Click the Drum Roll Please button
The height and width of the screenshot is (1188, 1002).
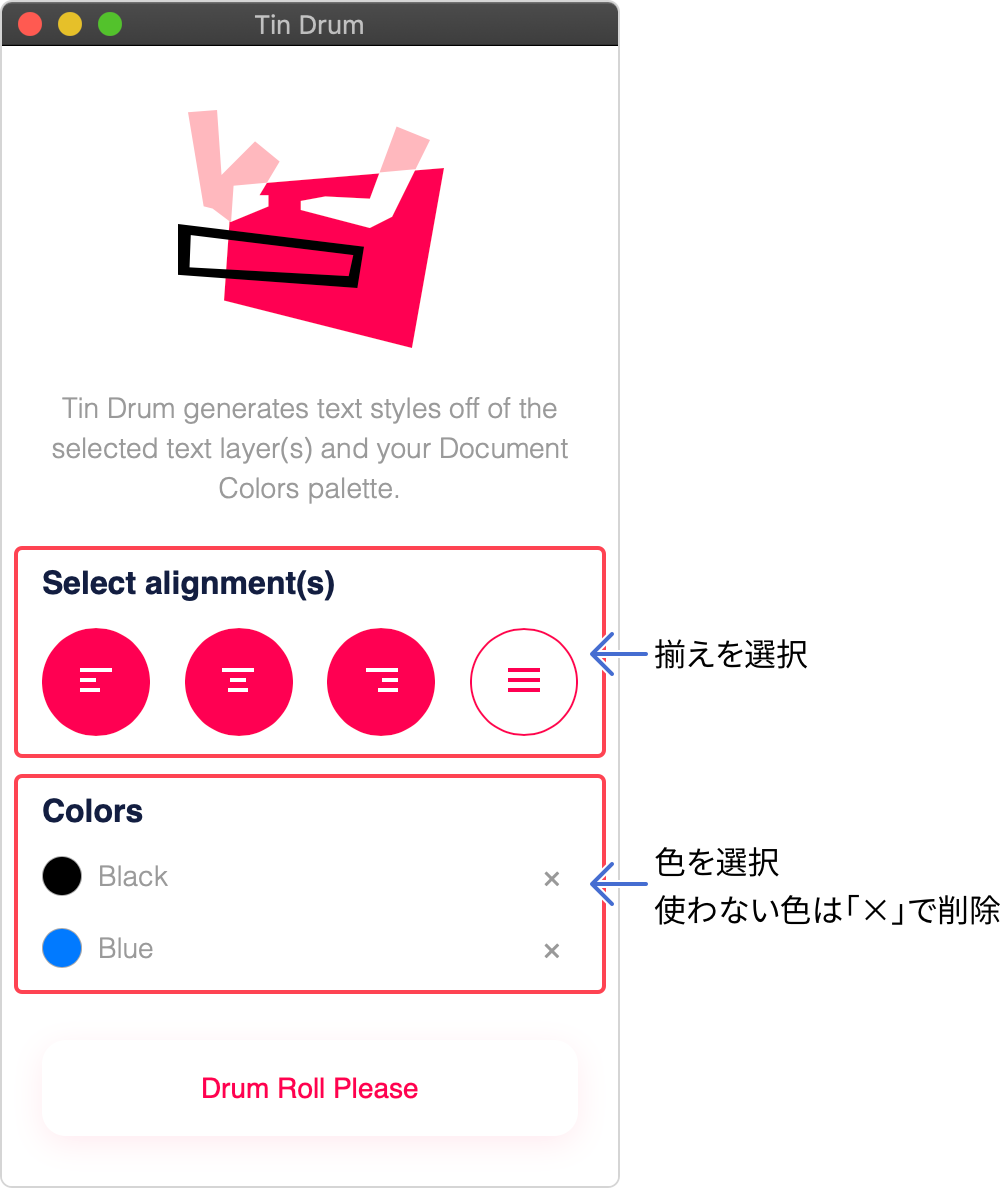point(310,1088)
